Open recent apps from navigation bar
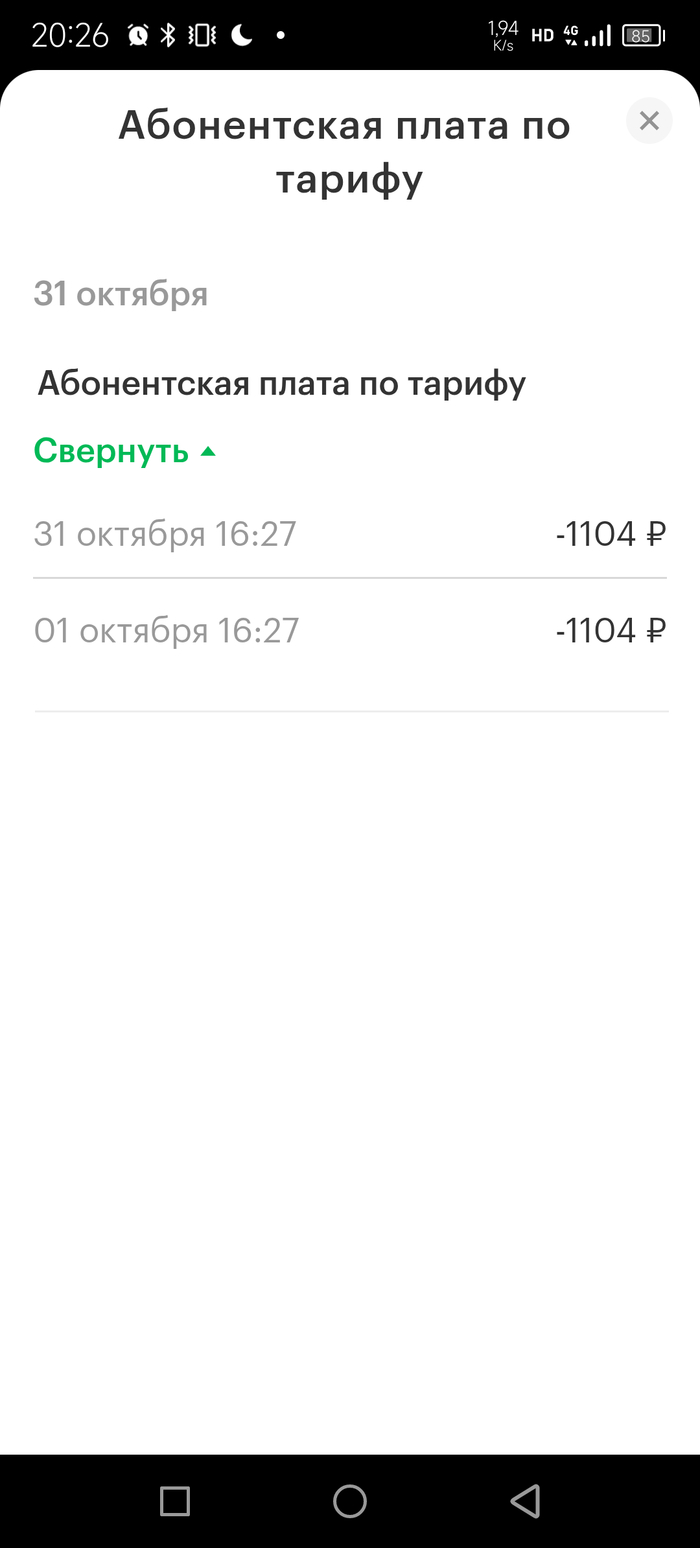 (x=175, y=1501)
